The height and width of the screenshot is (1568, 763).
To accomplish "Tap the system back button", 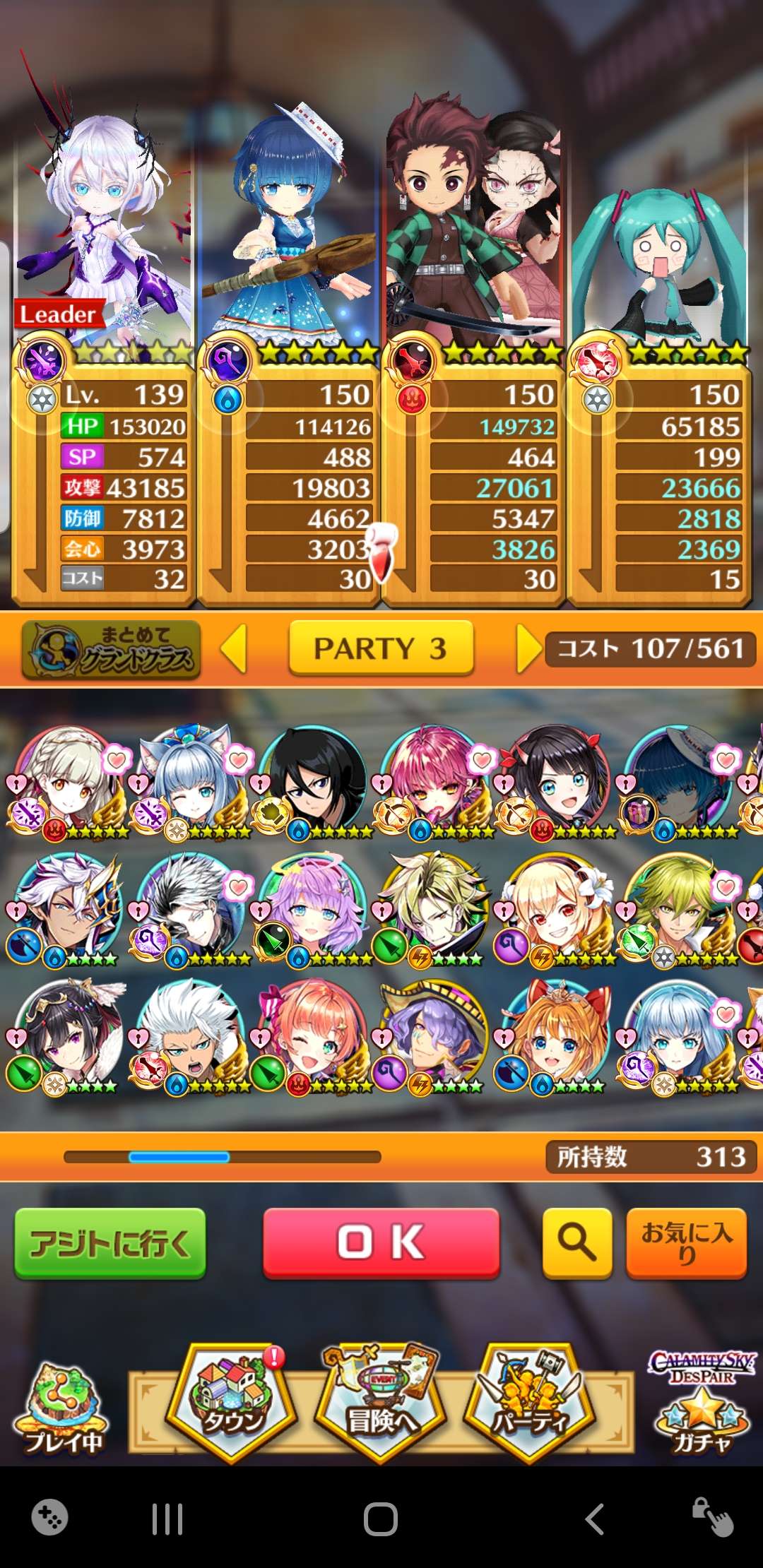I will [x=595, y=1519].
